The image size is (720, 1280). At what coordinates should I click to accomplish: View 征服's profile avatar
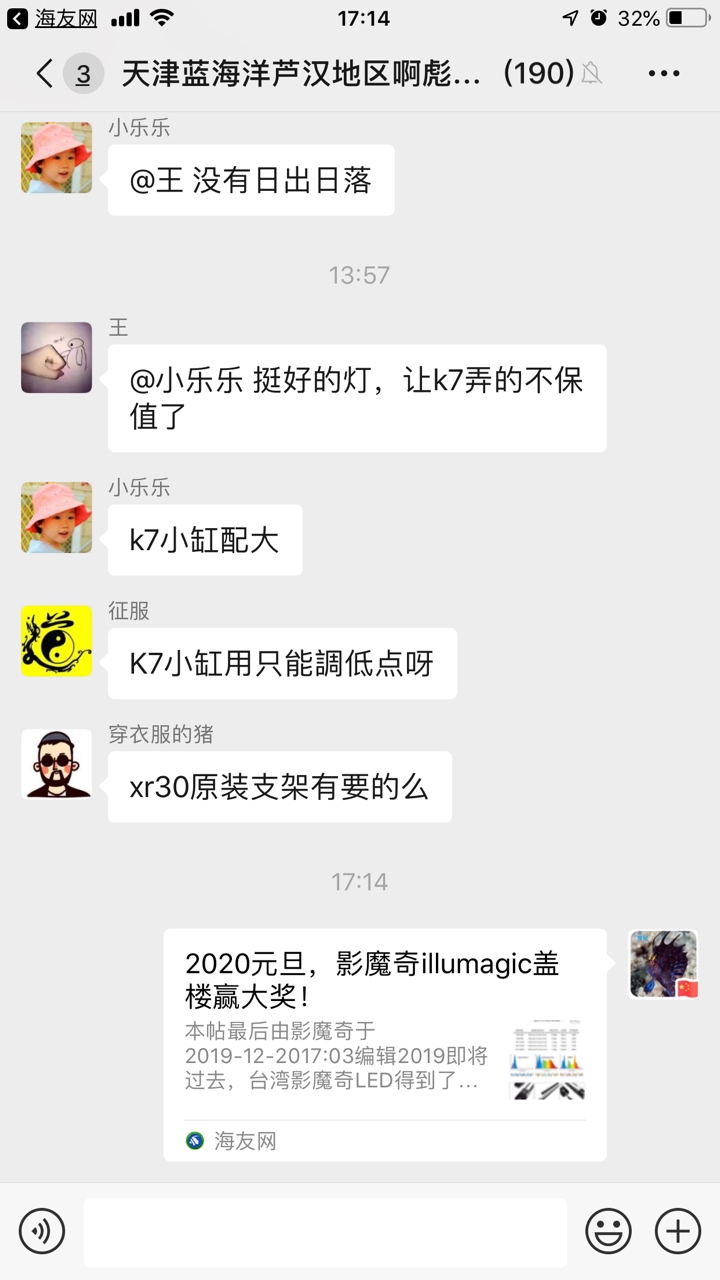57,641
